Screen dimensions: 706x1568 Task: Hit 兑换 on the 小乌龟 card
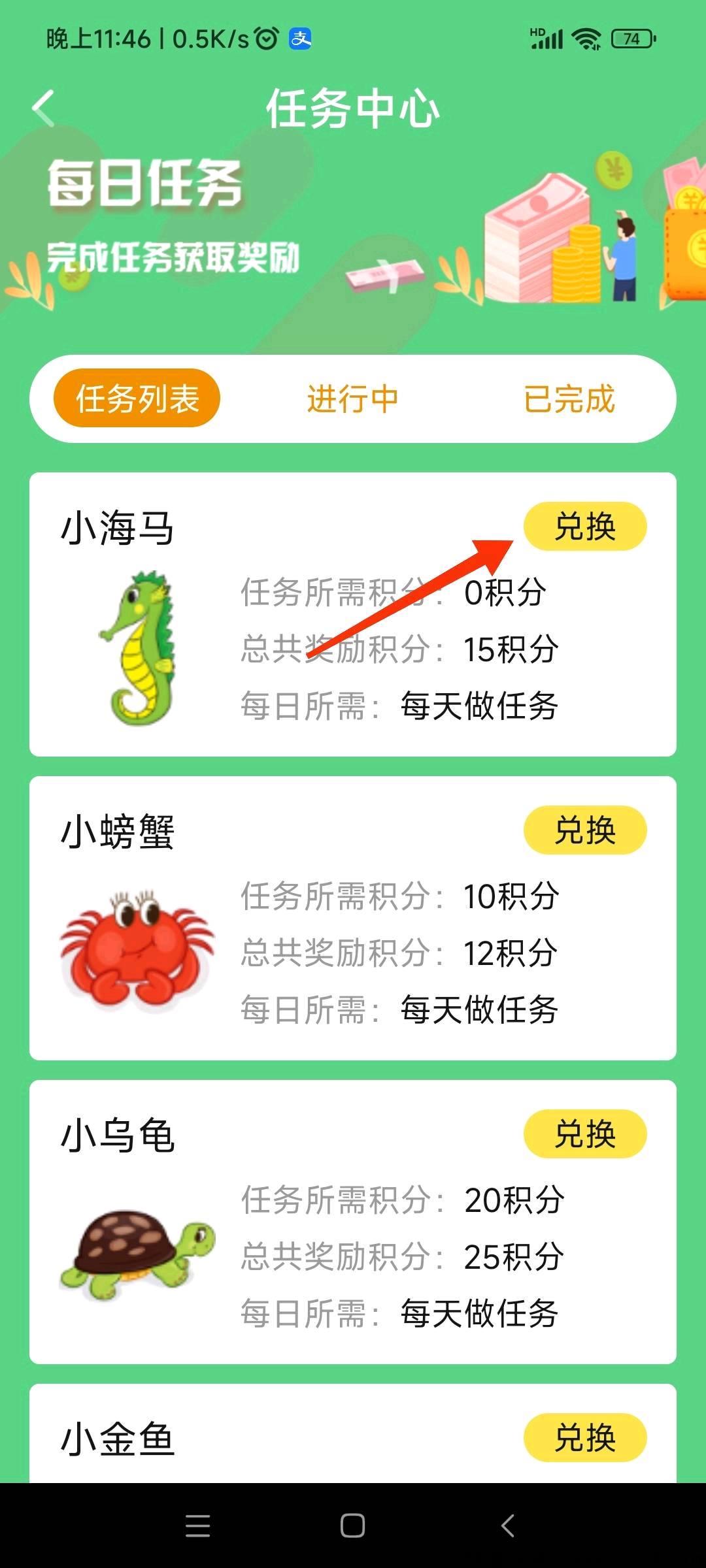[x=585, y=1134]
